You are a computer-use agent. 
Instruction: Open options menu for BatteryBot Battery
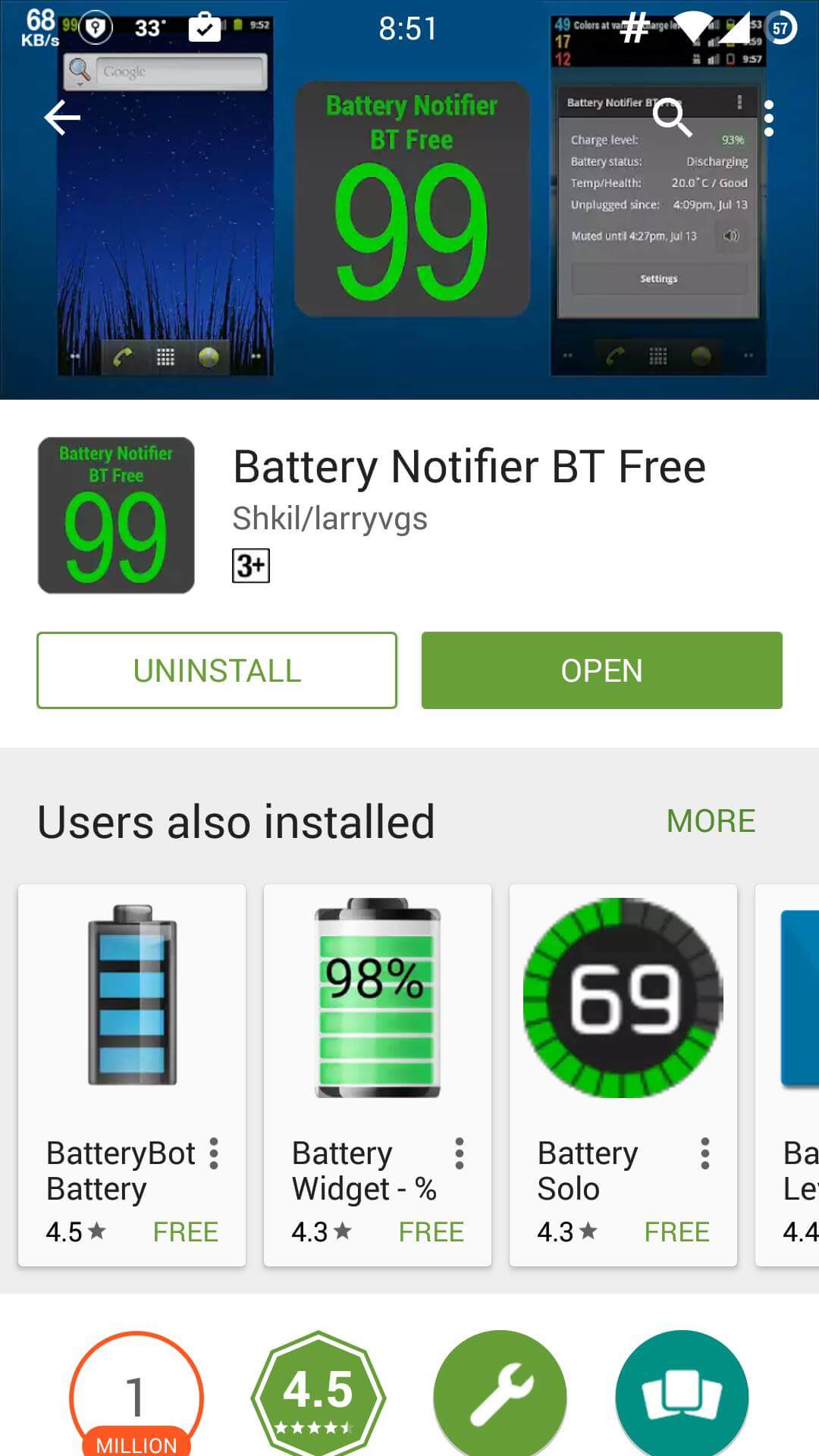click(214, 1153)
